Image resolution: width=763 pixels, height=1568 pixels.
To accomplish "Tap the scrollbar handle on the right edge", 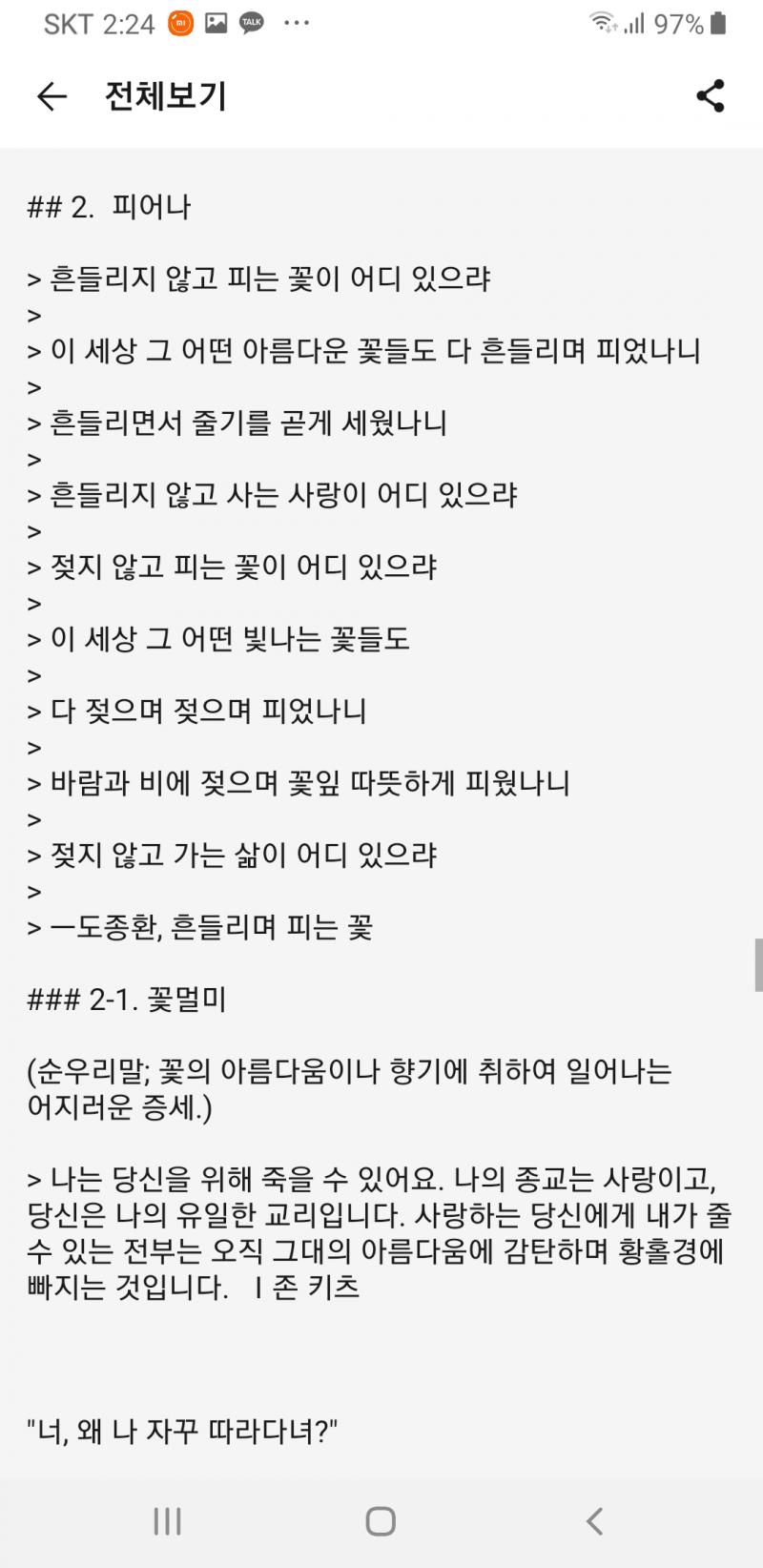I will (x=758, y=965).
